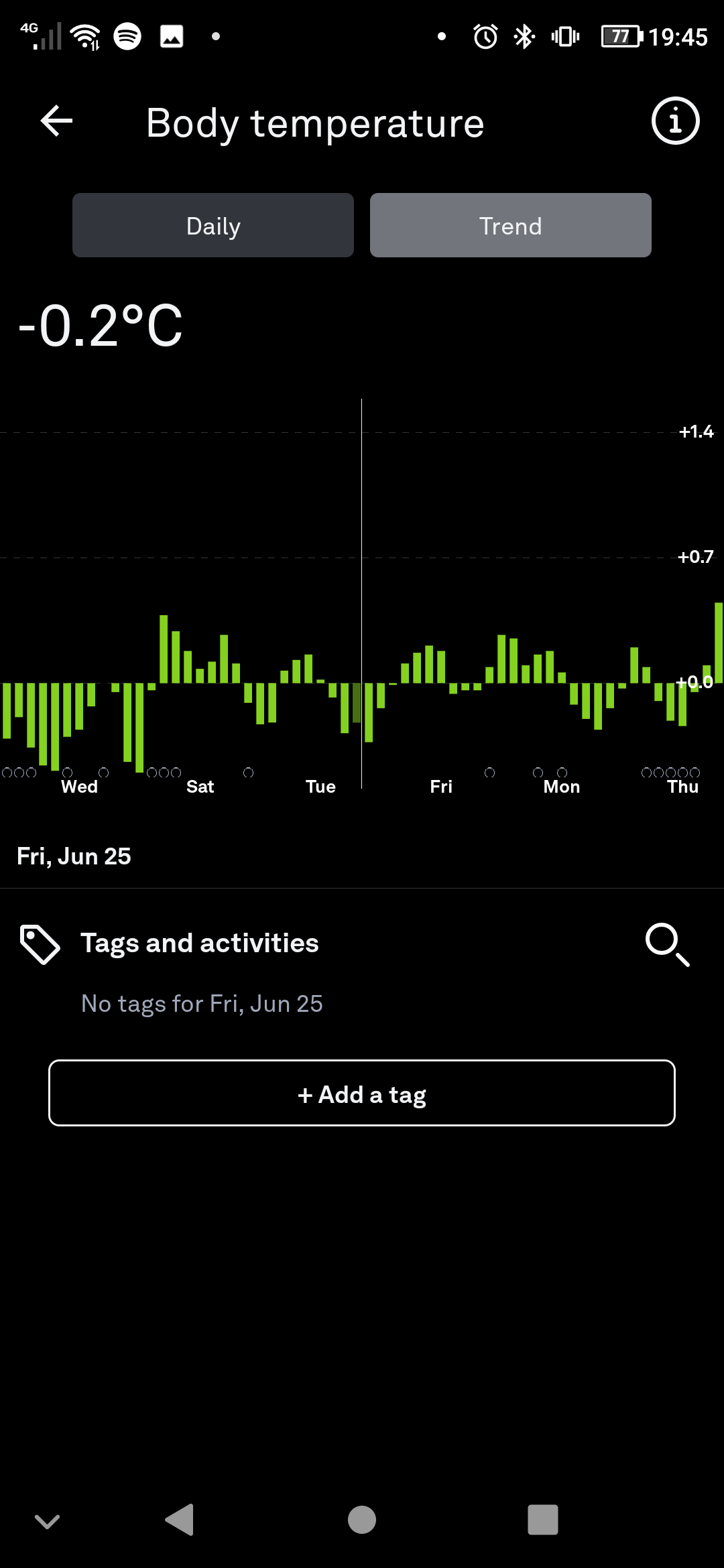Tap the alarm clock icon in the status bar
The image size is (724, 1568).
(x=484, y=36)
